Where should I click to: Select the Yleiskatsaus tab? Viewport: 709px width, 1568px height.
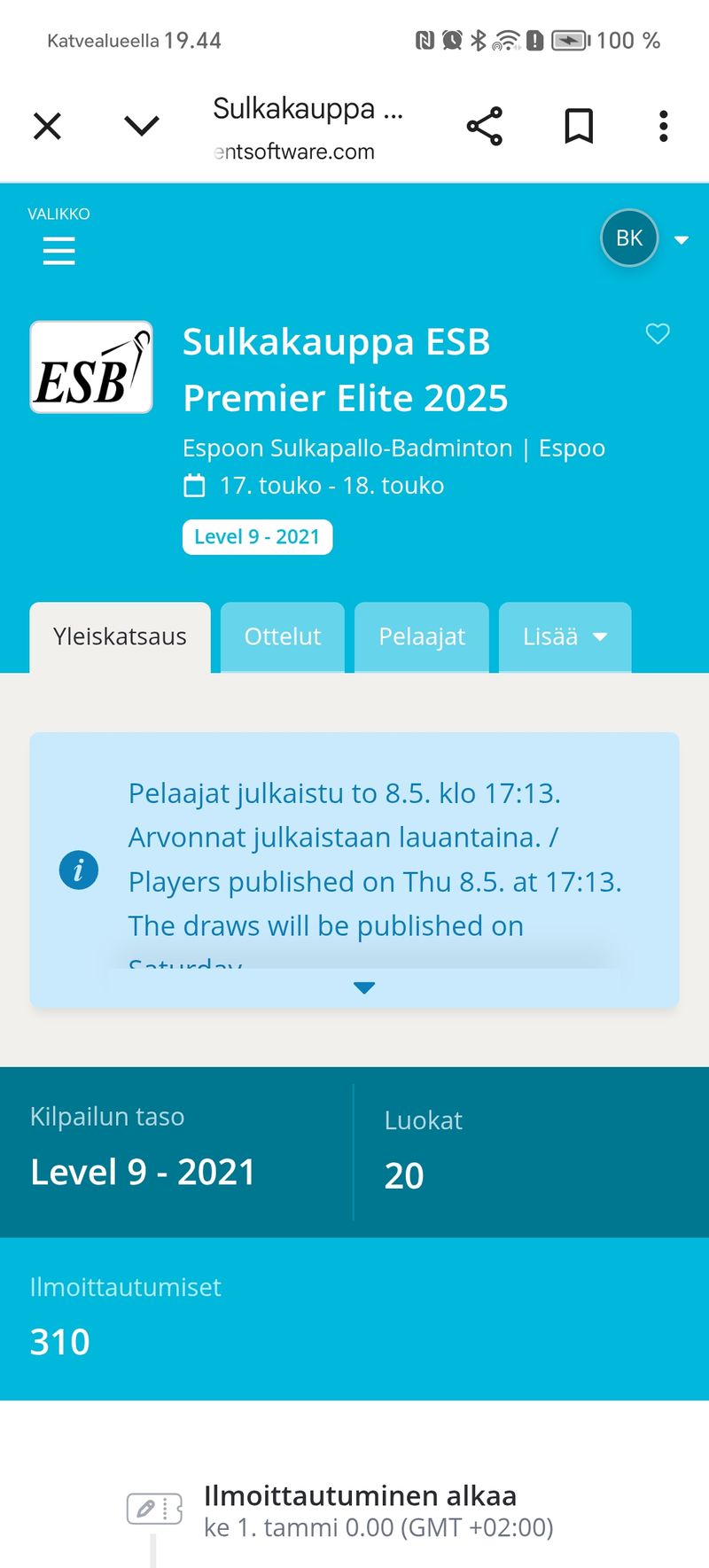(120, 637)
